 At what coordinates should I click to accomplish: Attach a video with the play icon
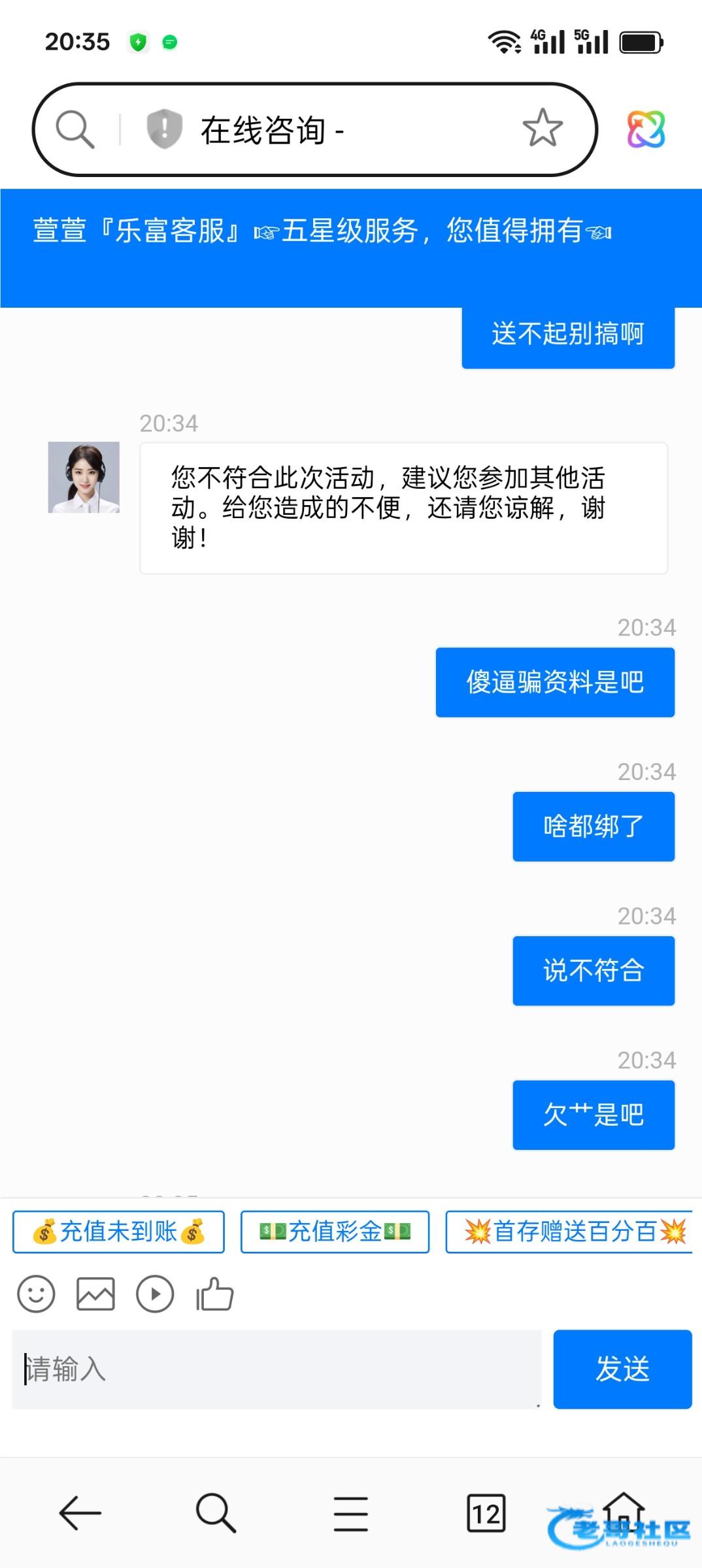tap(155, 1294)
